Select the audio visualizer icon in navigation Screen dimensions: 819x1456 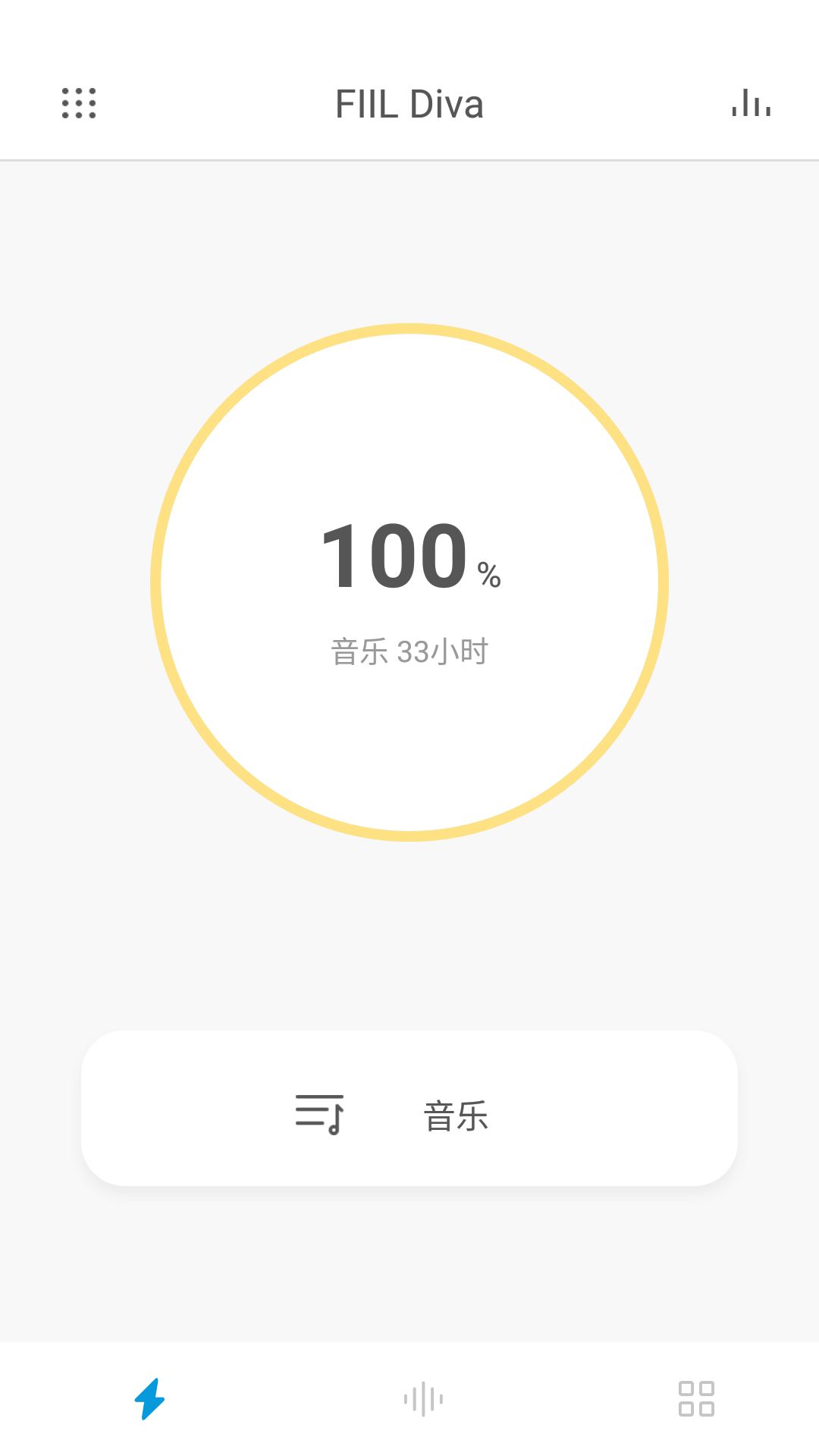tap(423, 1399)
